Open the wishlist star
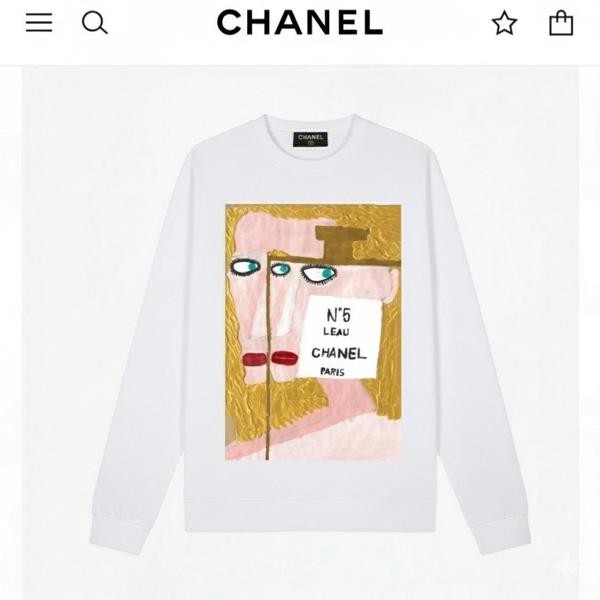The image size is (600, 600). click(x=505, y=23)
